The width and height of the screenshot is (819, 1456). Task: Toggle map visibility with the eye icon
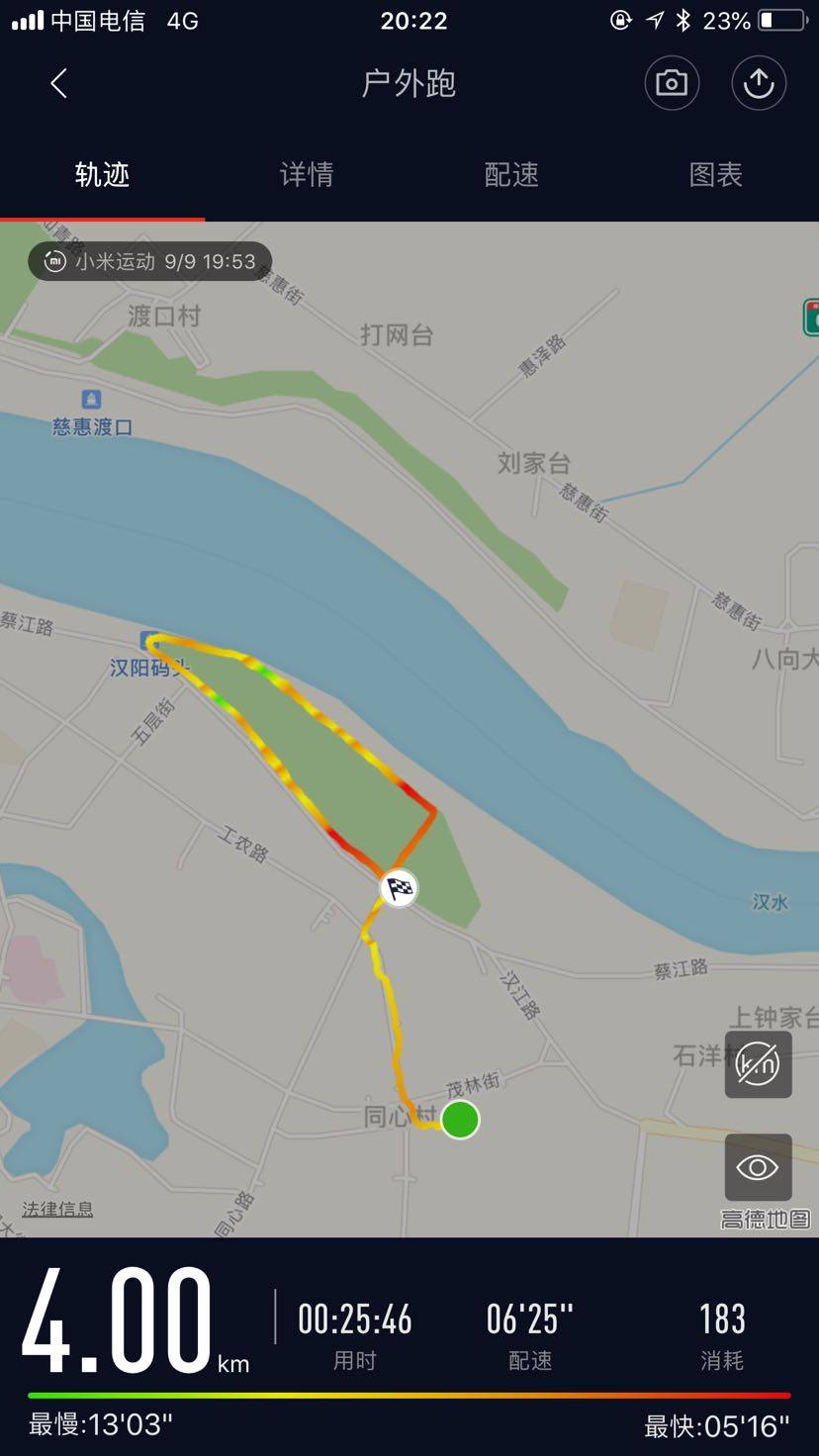click(x=758, y=1167)
